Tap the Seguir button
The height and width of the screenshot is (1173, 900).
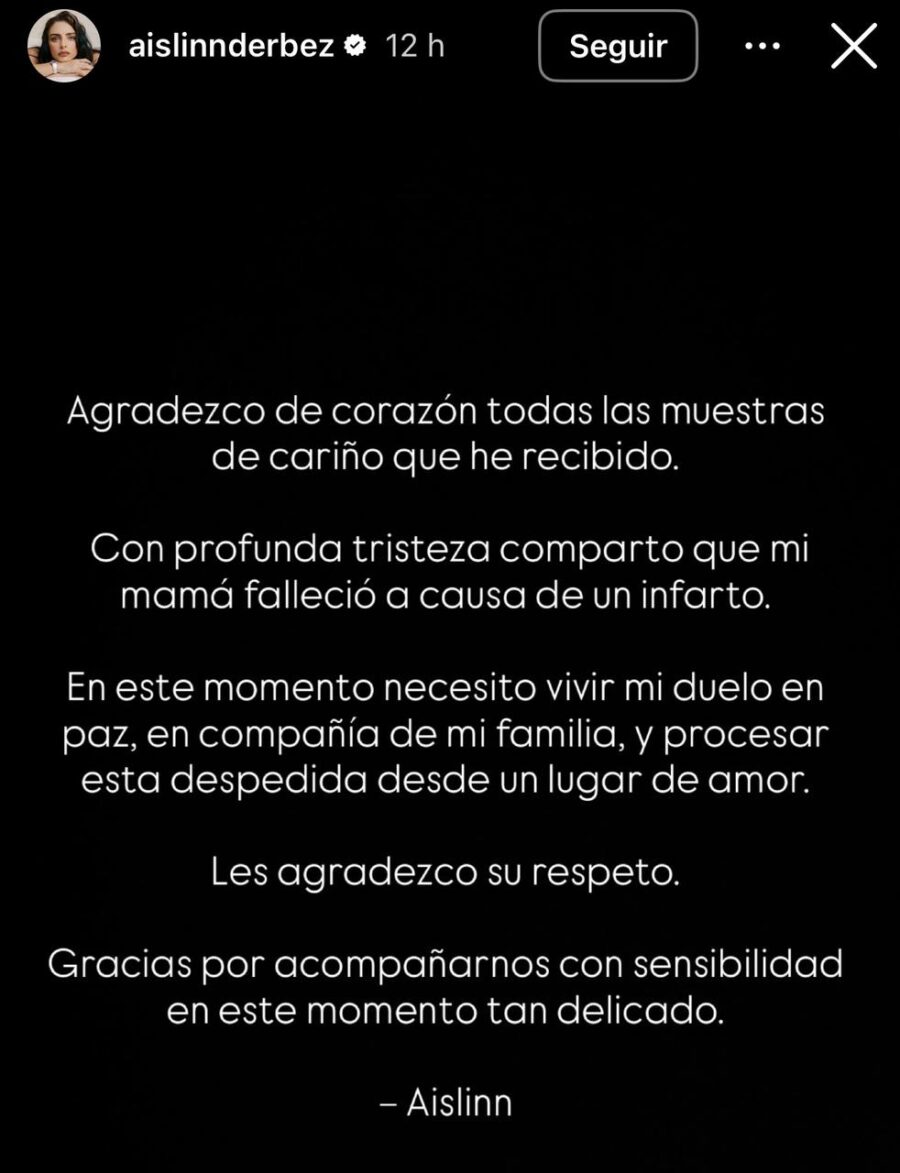618,46
